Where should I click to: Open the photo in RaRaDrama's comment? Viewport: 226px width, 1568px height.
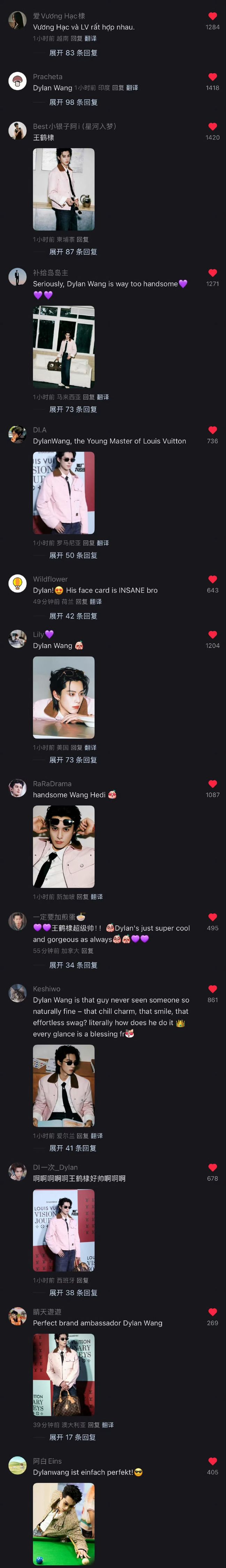(x=64, y=847)
